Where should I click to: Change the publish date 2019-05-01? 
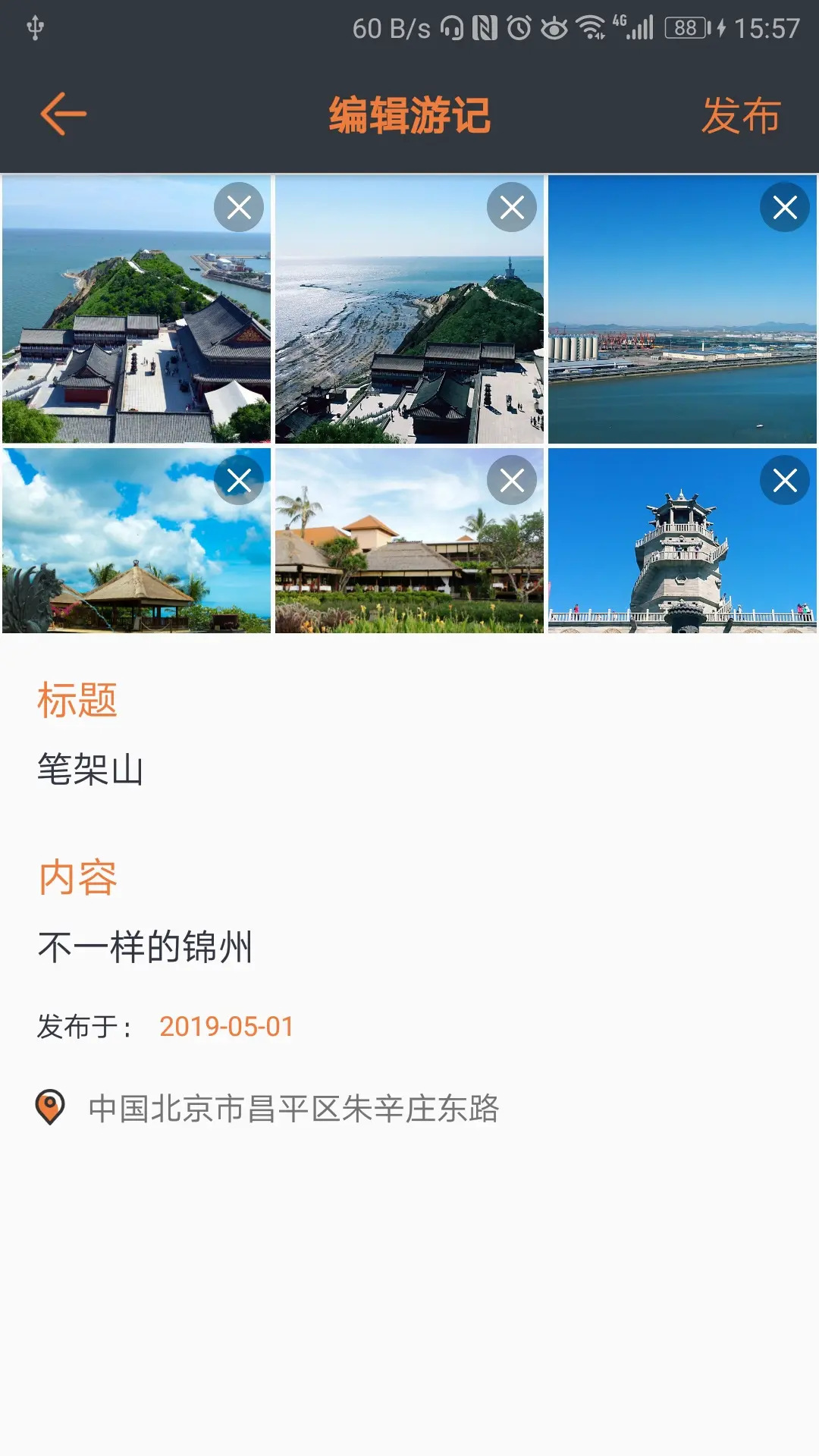pos(226,1027)
